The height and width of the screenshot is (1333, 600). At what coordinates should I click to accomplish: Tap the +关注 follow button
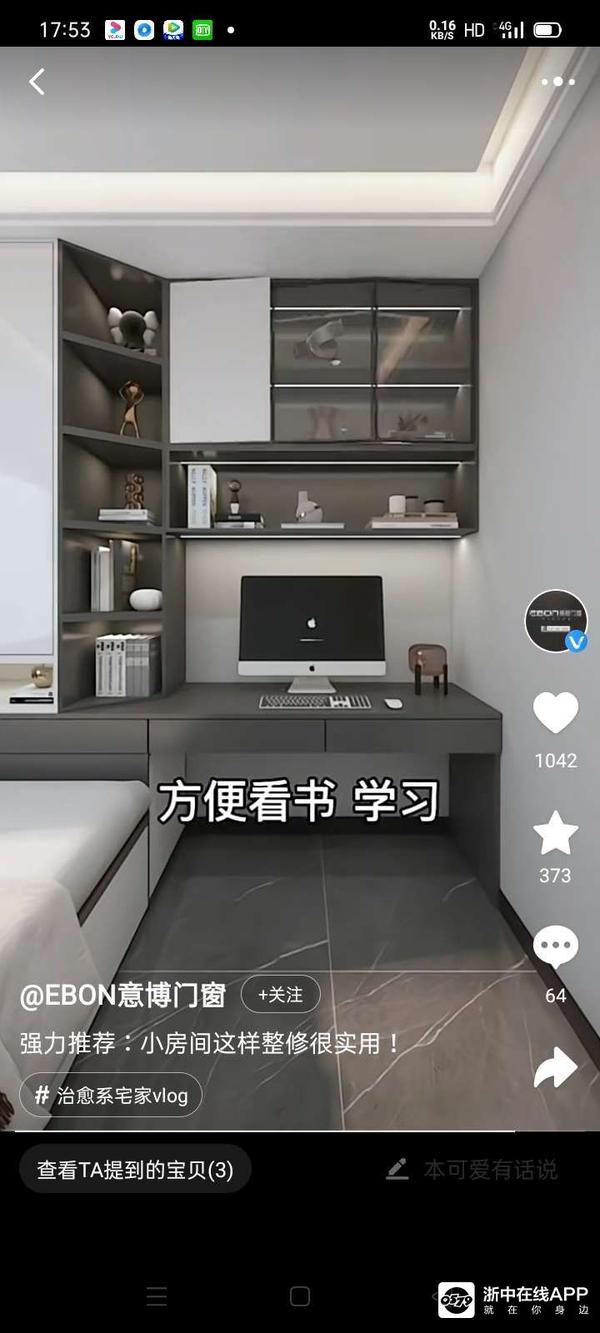coord(280,994)
